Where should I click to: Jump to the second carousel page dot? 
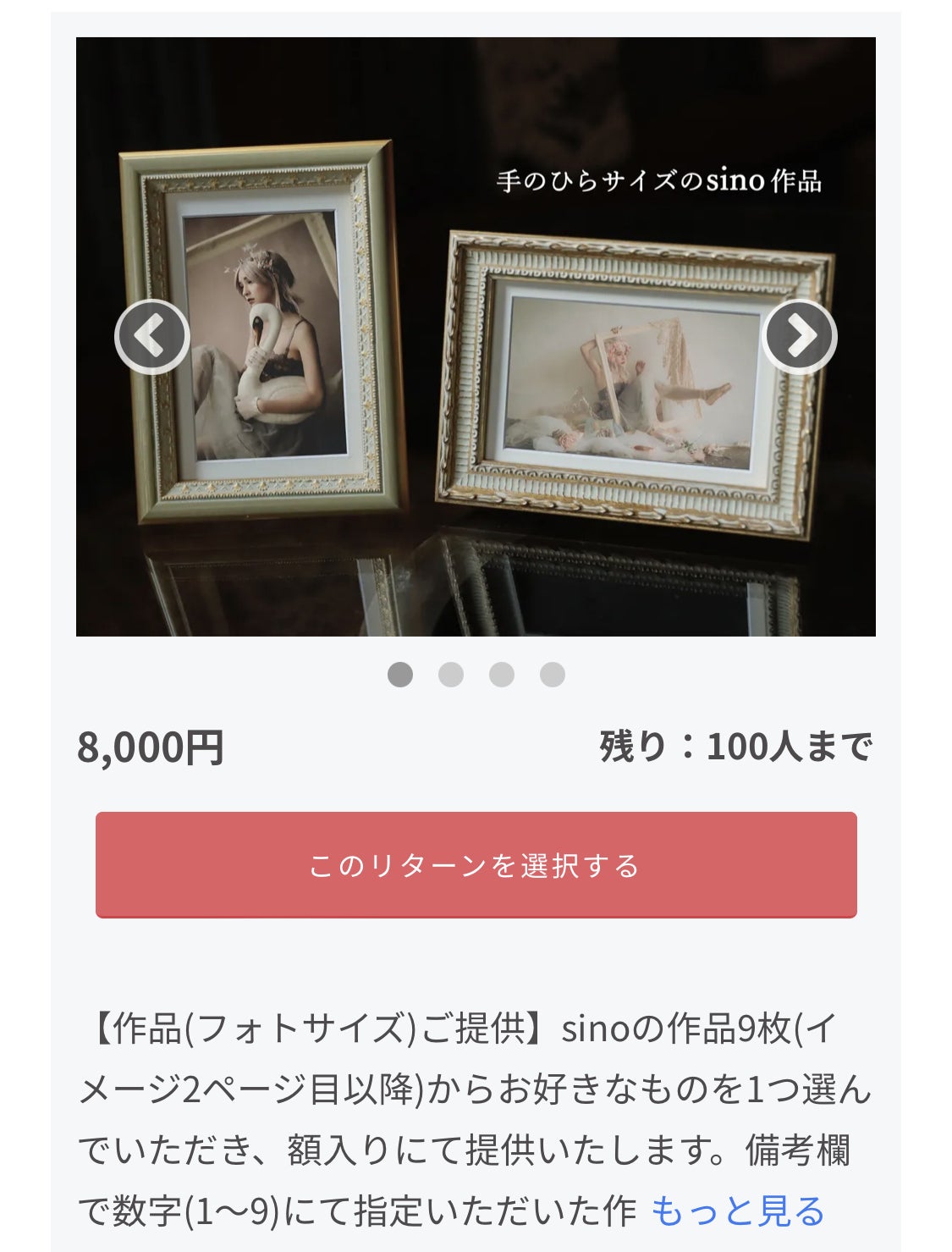451,675
